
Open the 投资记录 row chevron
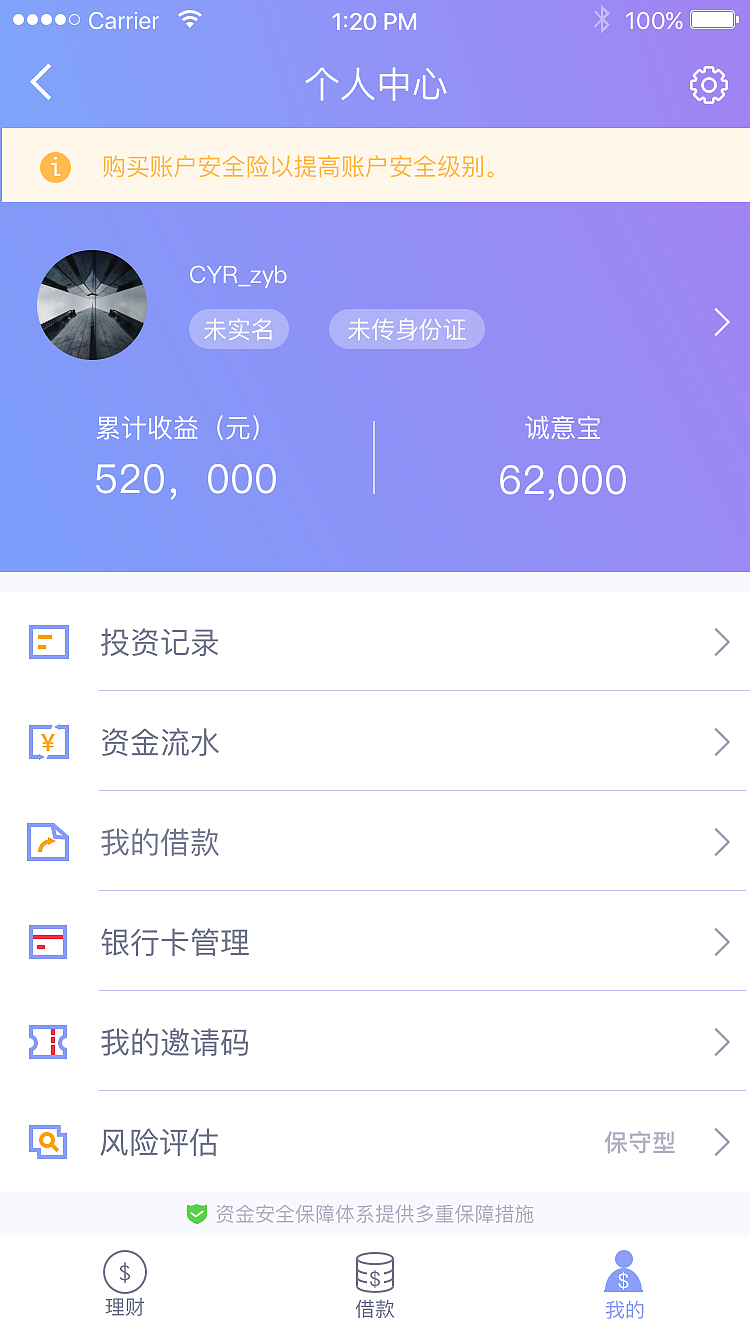tap(722, 643)
